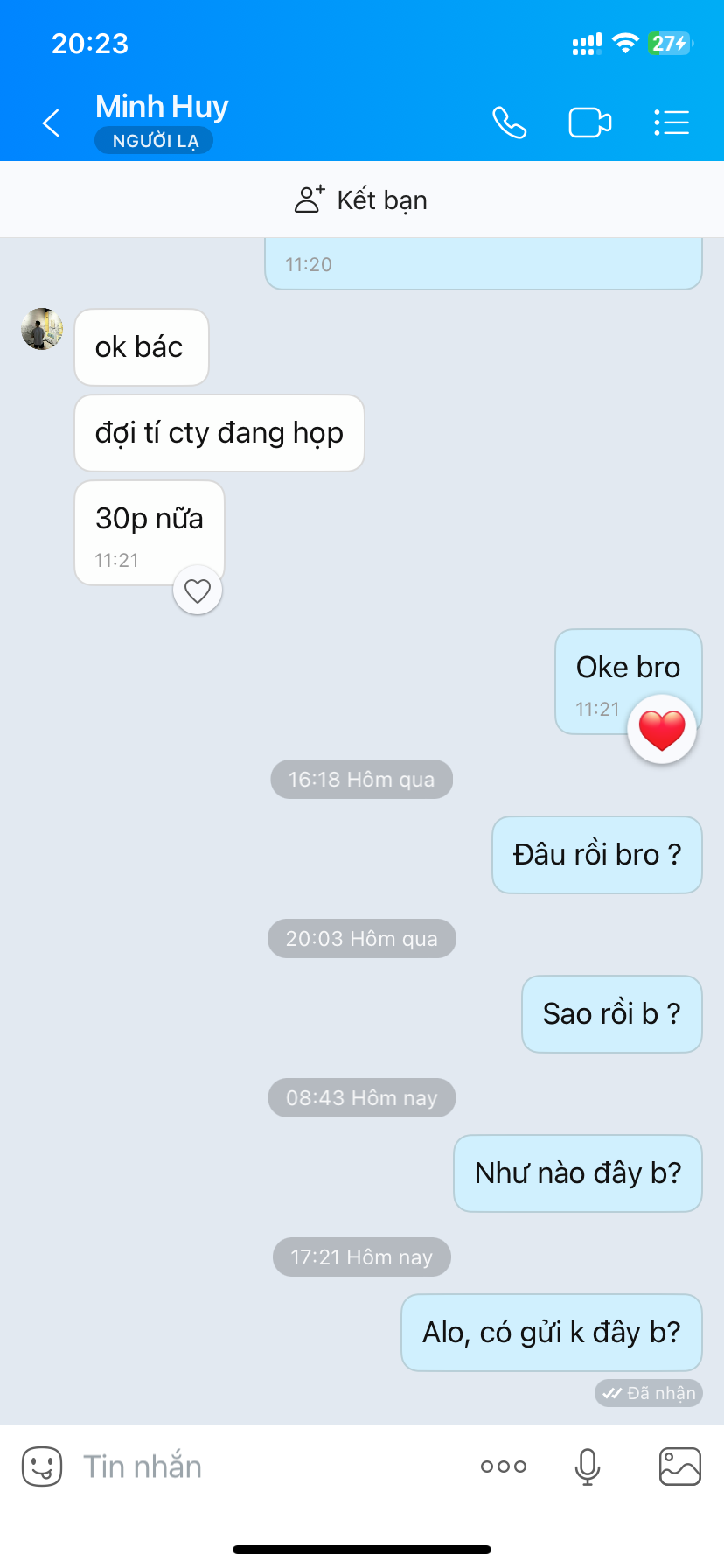Start a video call with Minh Huy
724x1568 pixels.
590,122
